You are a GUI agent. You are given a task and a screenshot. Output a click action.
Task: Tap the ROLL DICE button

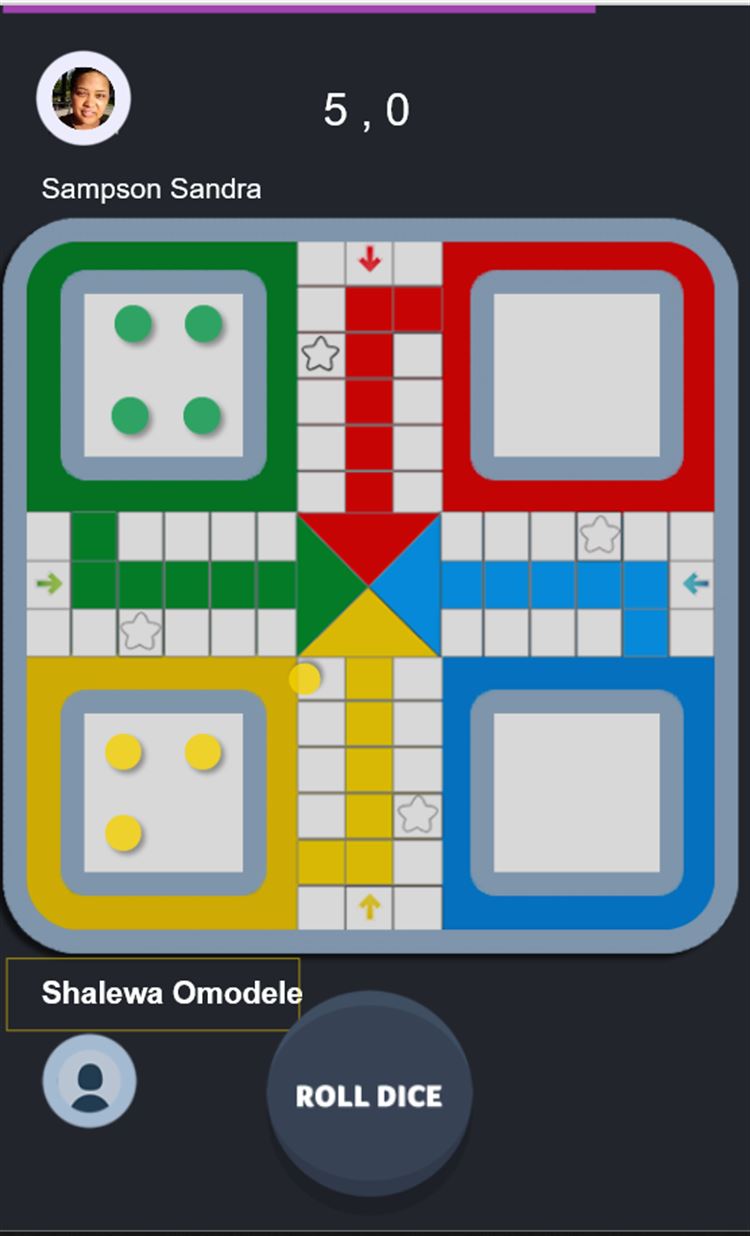coord(369,1094)
